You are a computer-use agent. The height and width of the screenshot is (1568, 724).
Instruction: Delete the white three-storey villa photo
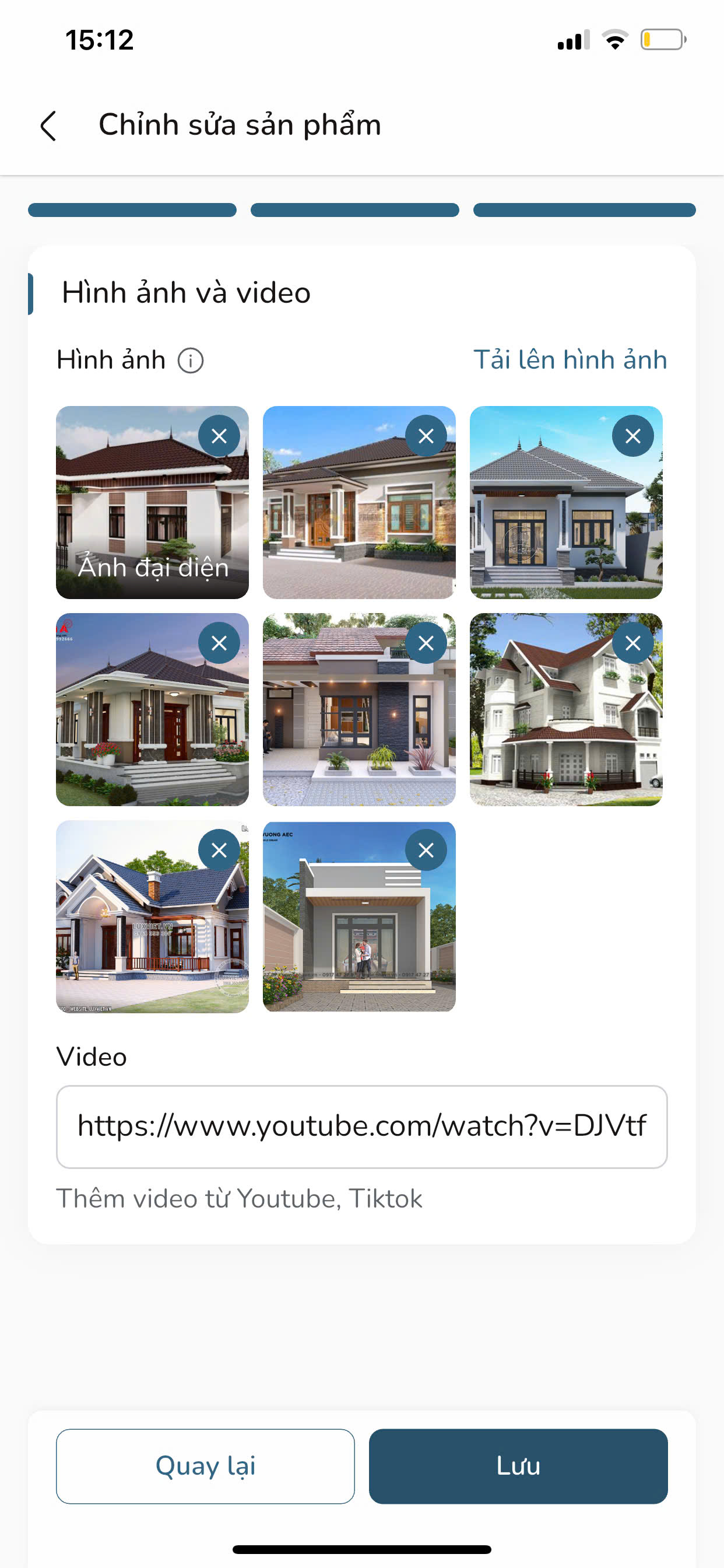click(x=632, y=643)
